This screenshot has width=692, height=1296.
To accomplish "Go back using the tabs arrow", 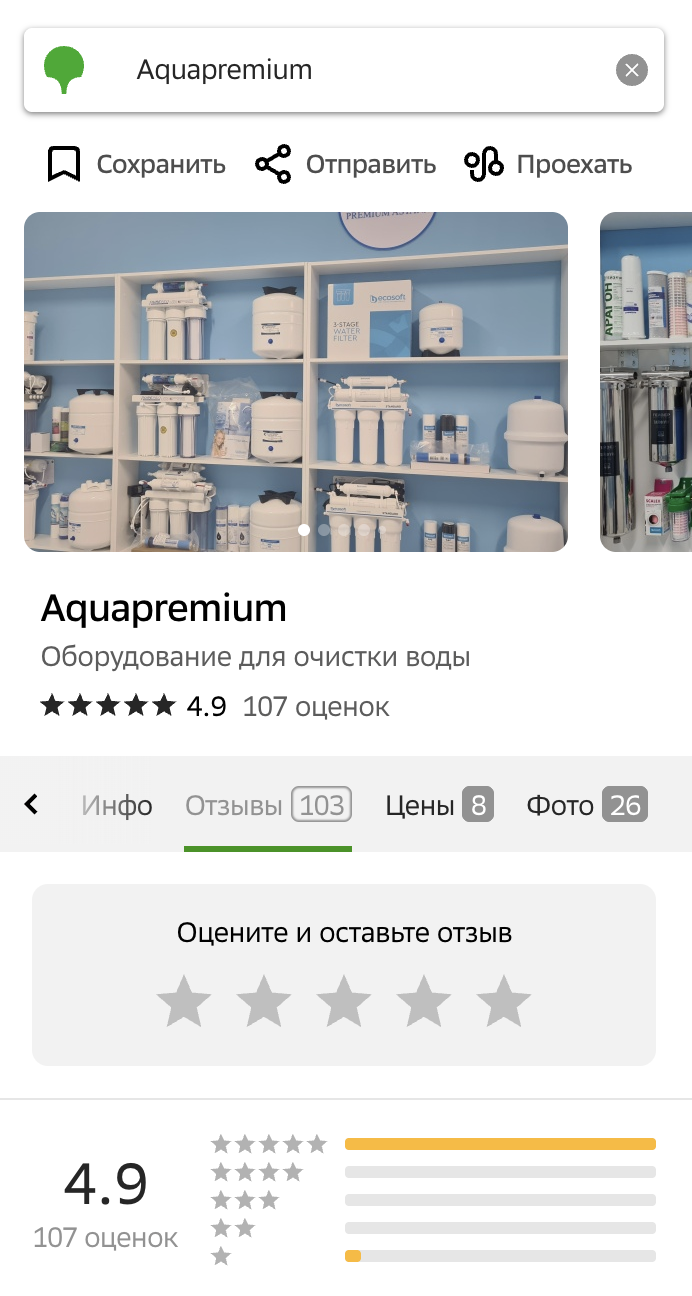I will [x=31, y=804].
